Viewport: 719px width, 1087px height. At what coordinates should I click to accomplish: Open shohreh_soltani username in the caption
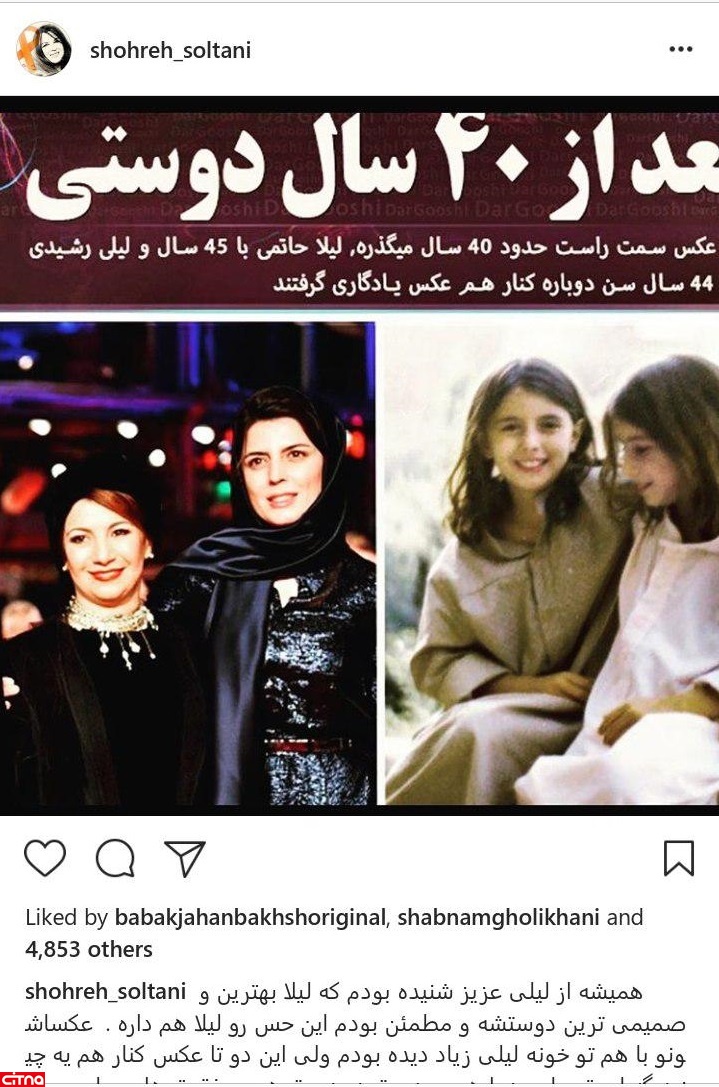[106, 992]
